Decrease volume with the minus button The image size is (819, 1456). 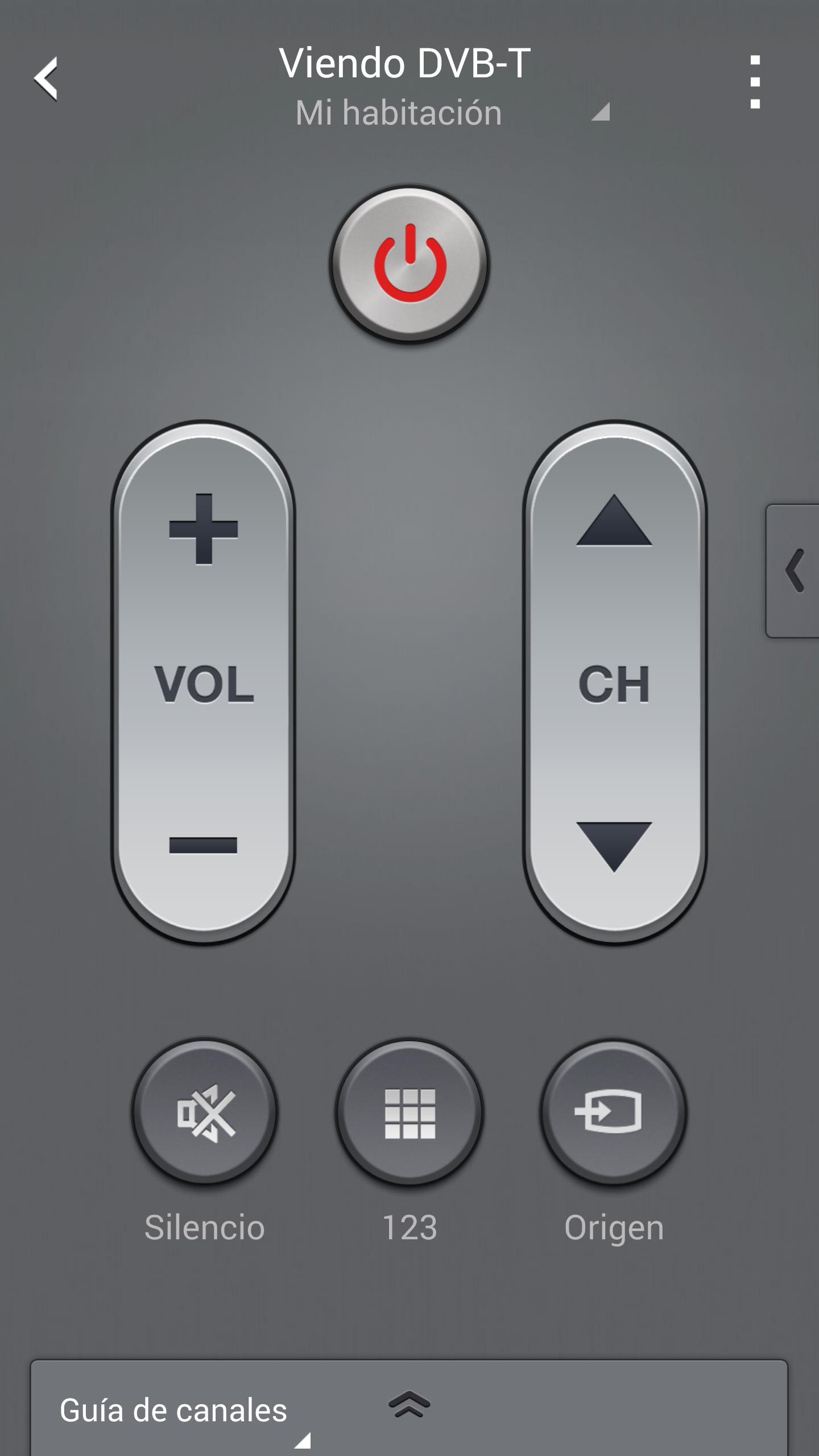[203, 845]
